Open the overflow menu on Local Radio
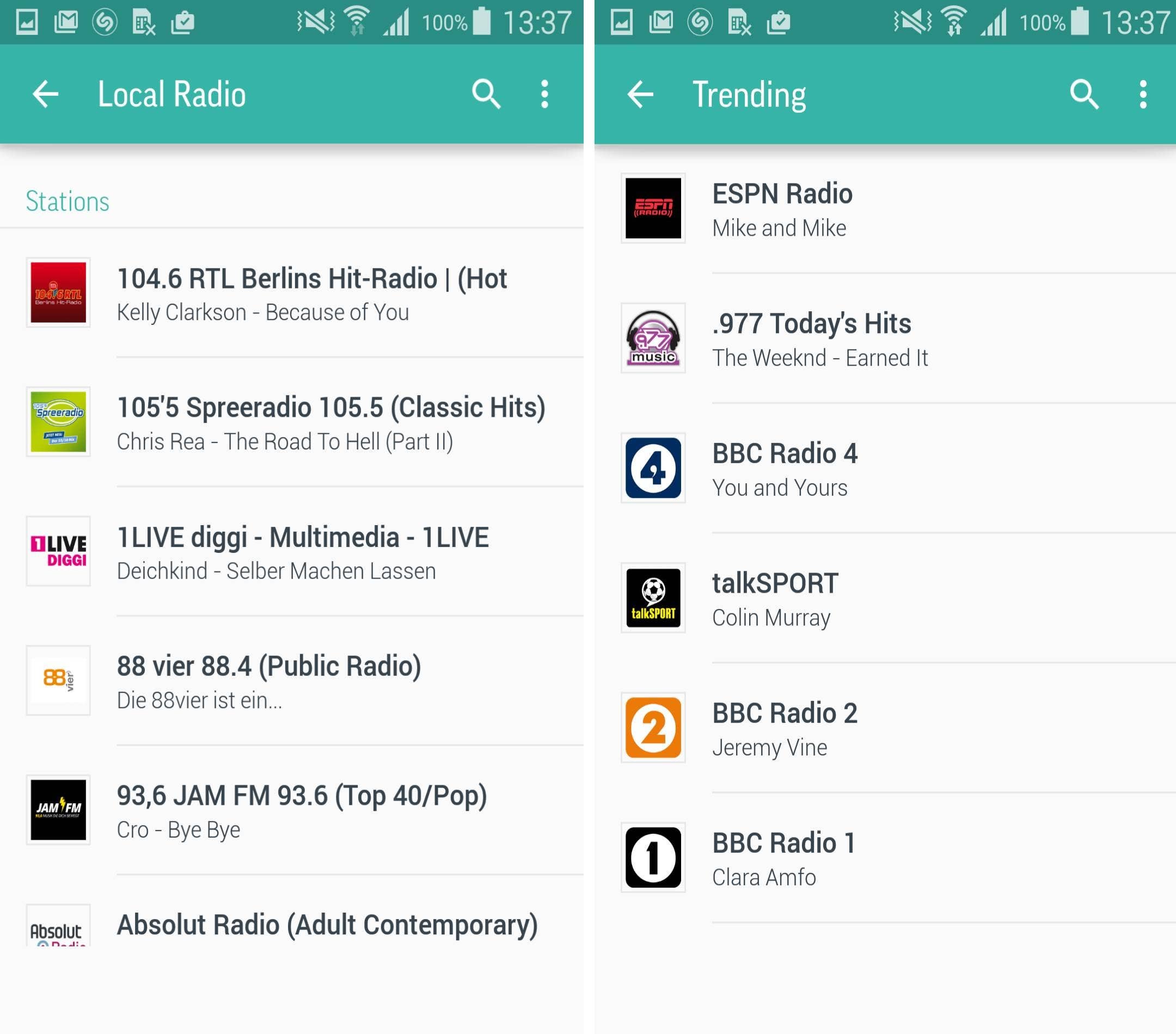1176x1034 pixels. (x=544, y=94)
